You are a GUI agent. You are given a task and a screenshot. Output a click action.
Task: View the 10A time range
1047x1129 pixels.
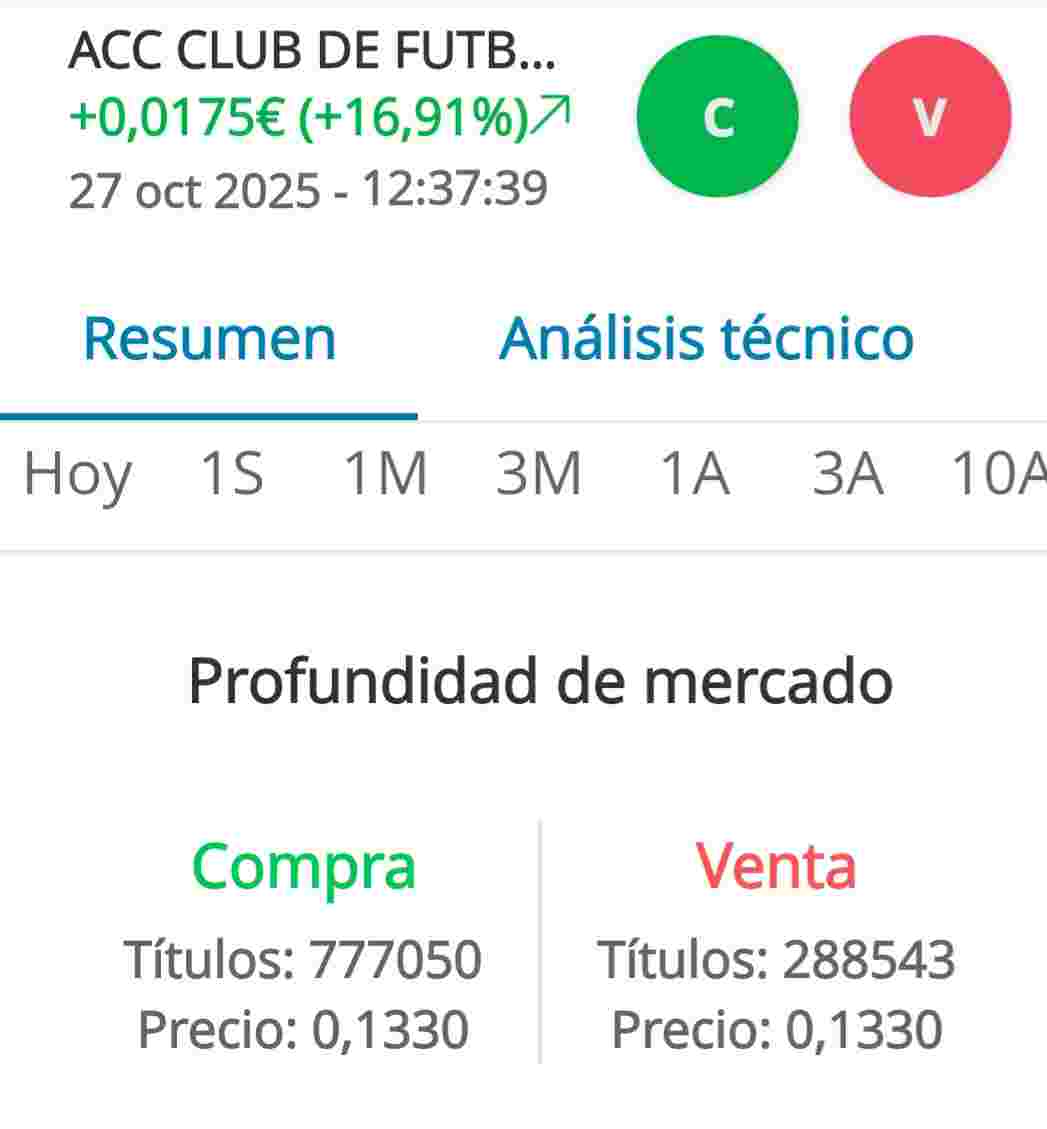(x=996, y=475)
